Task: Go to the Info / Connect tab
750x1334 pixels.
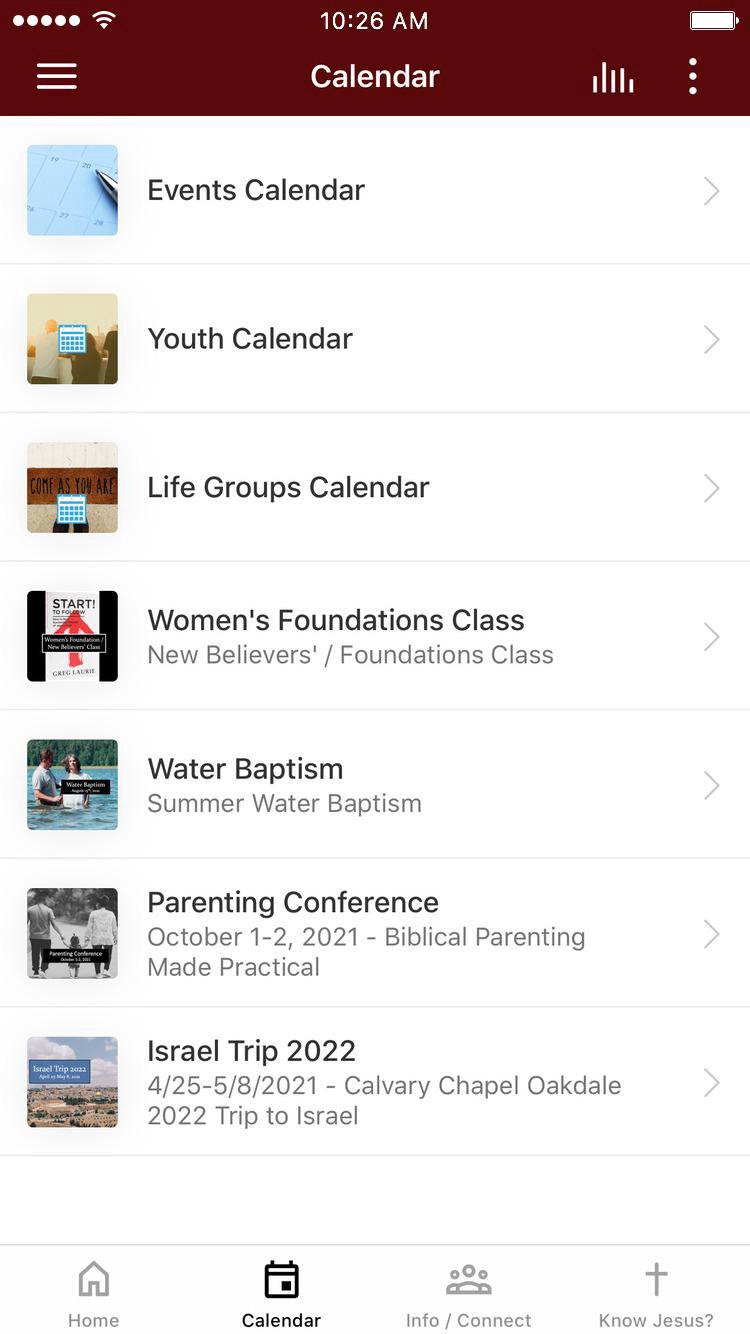Action: (x=468, y=1294)
